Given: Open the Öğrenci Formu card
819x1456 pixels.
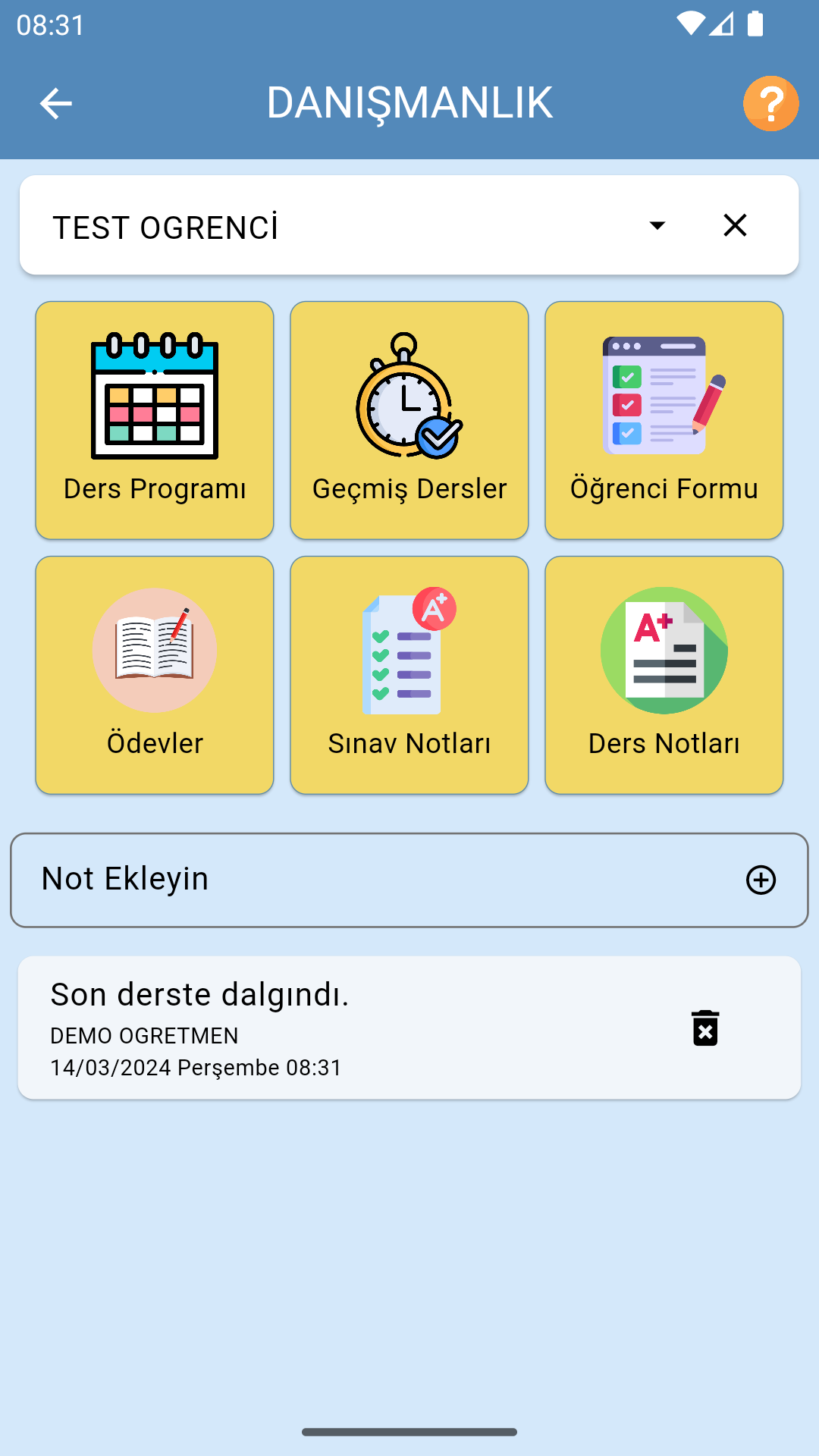Looking at the screenshot, I should click(x=664, y=420).
